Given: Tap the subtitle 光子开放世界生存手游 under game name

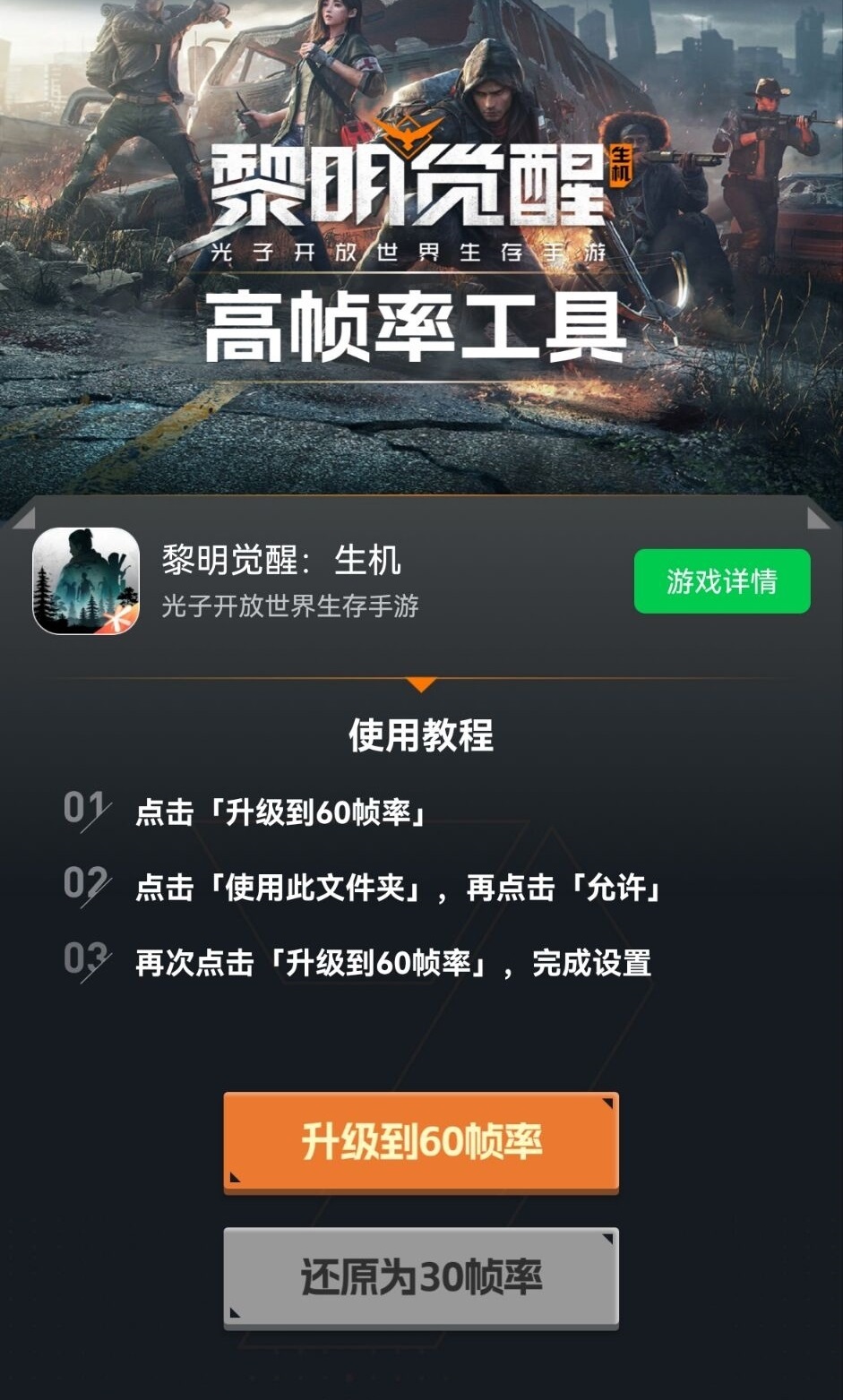Looking at the screenshot, I should (291, 606).
